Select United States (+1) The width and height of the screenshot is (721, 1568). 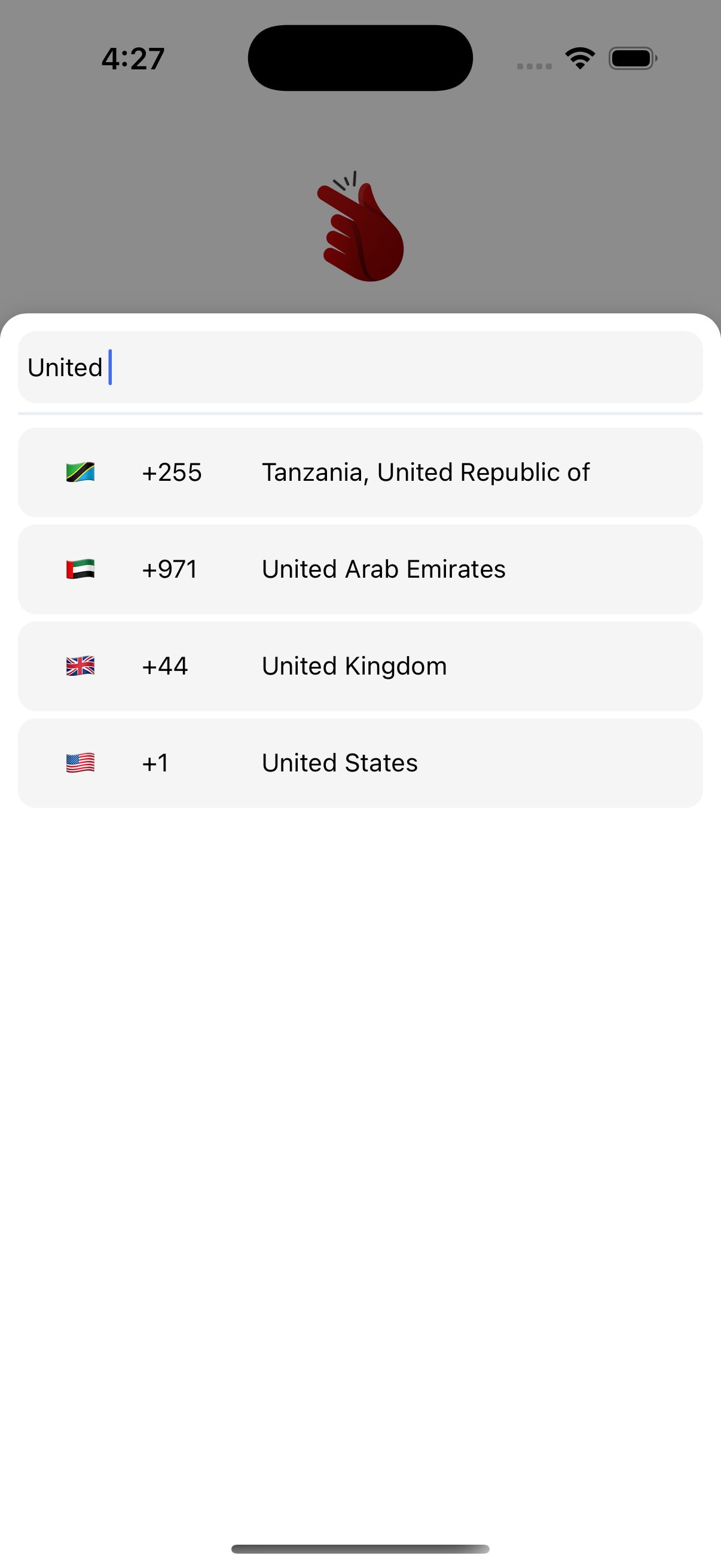click(x=360, y=762)
